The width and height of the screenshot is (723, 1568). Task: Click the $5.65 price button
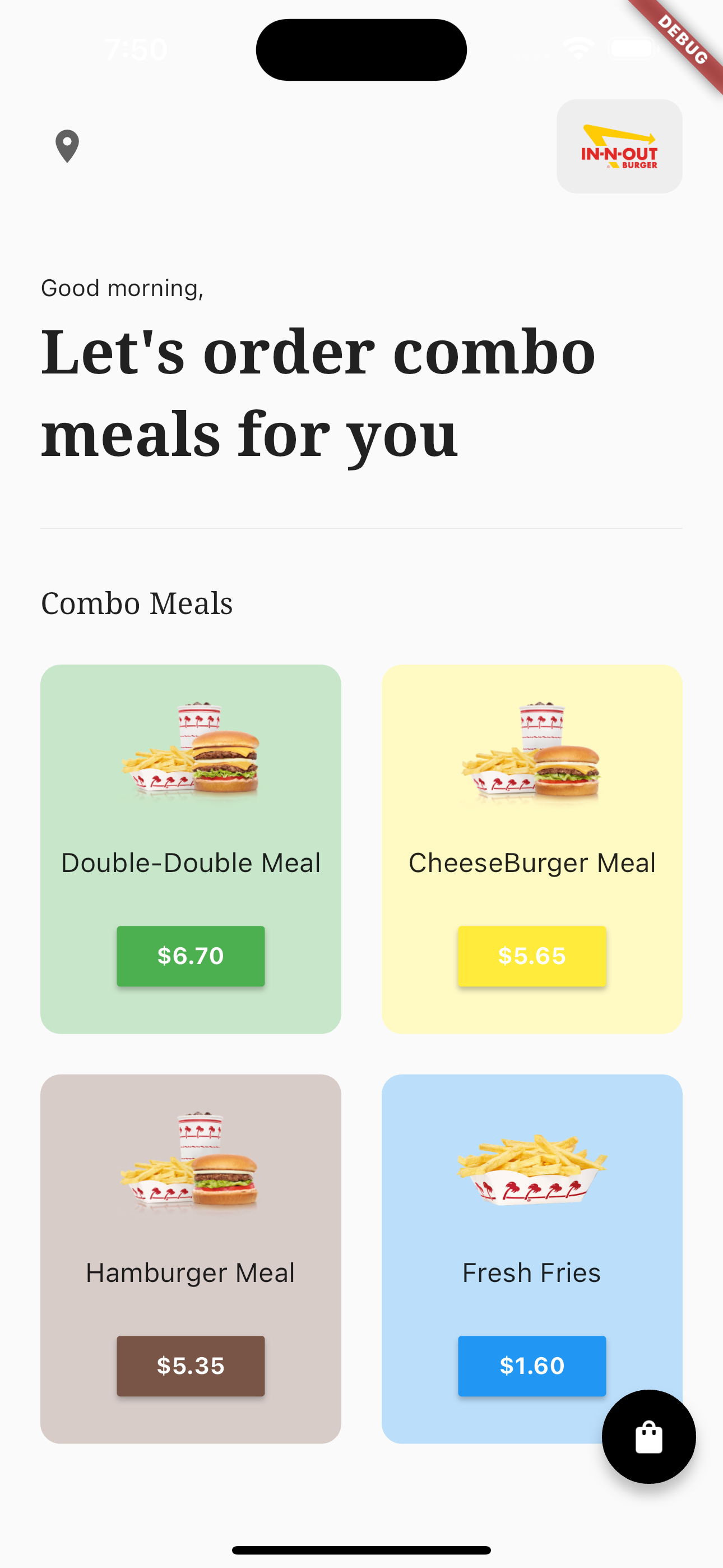pos(532,955)
